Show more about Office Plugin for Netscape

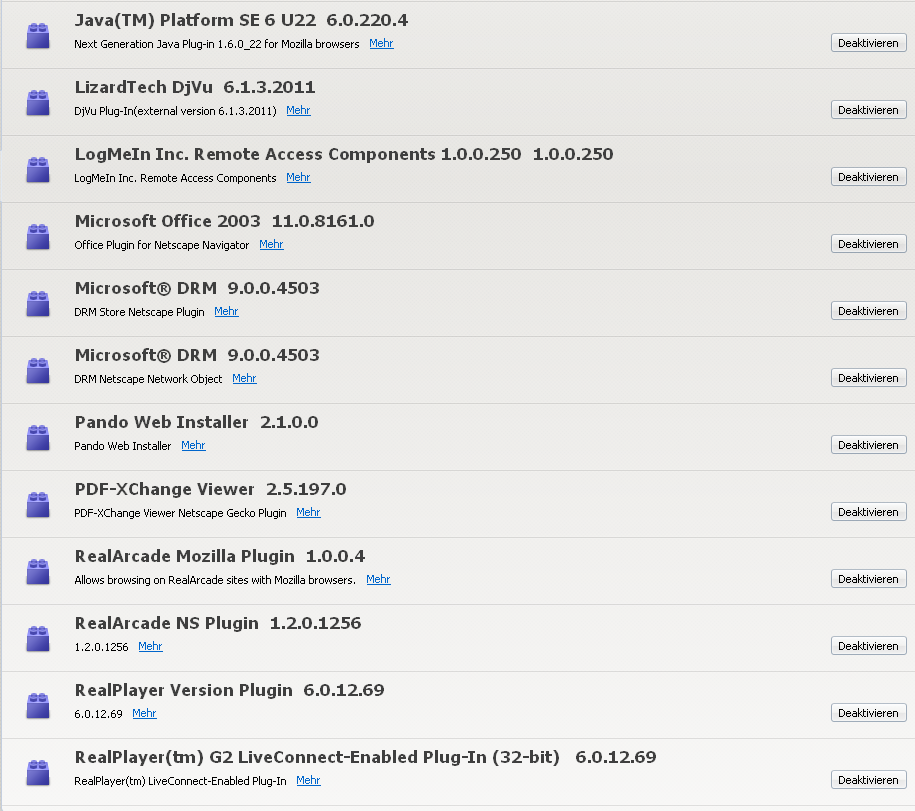271,245
